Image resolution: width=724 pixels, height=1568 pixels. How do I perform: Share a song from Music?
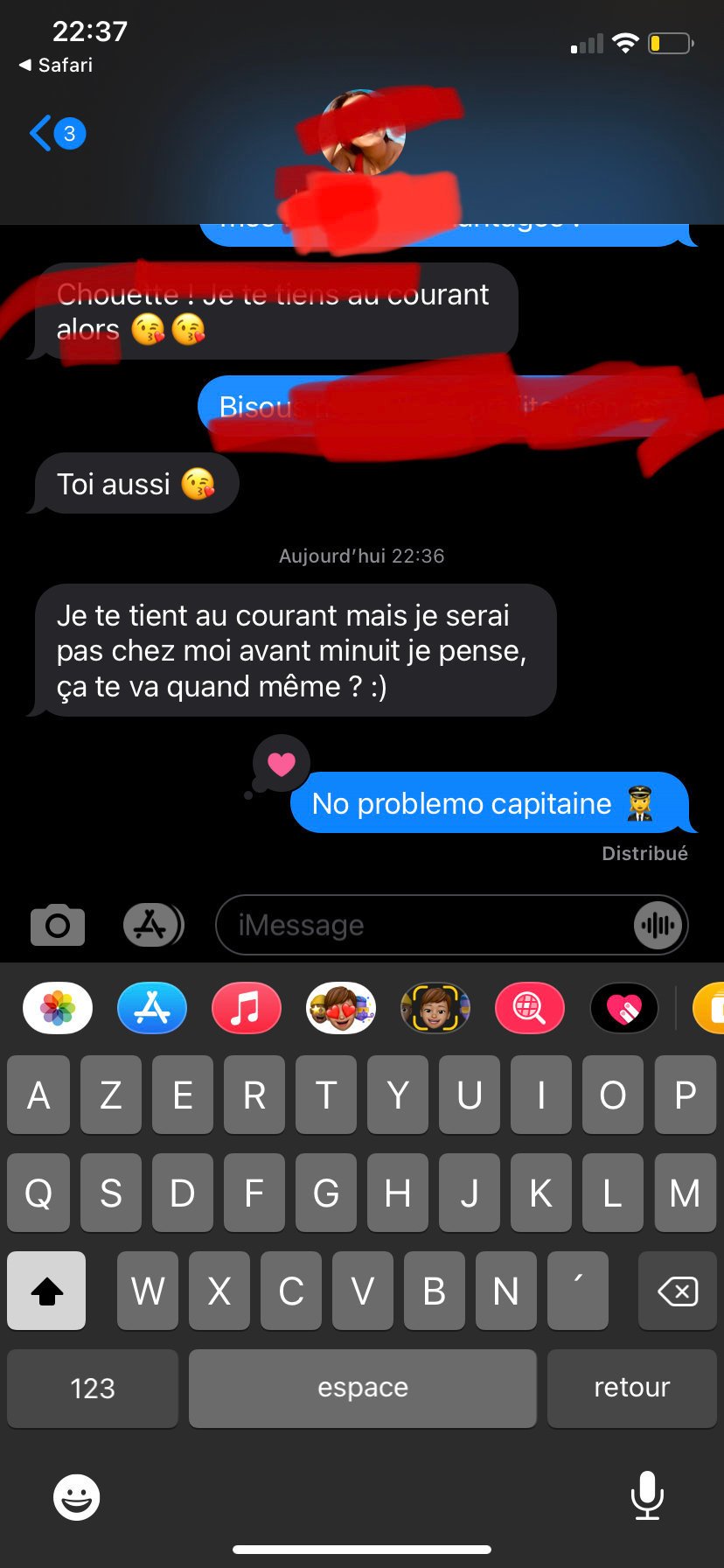click(247, 1008)
